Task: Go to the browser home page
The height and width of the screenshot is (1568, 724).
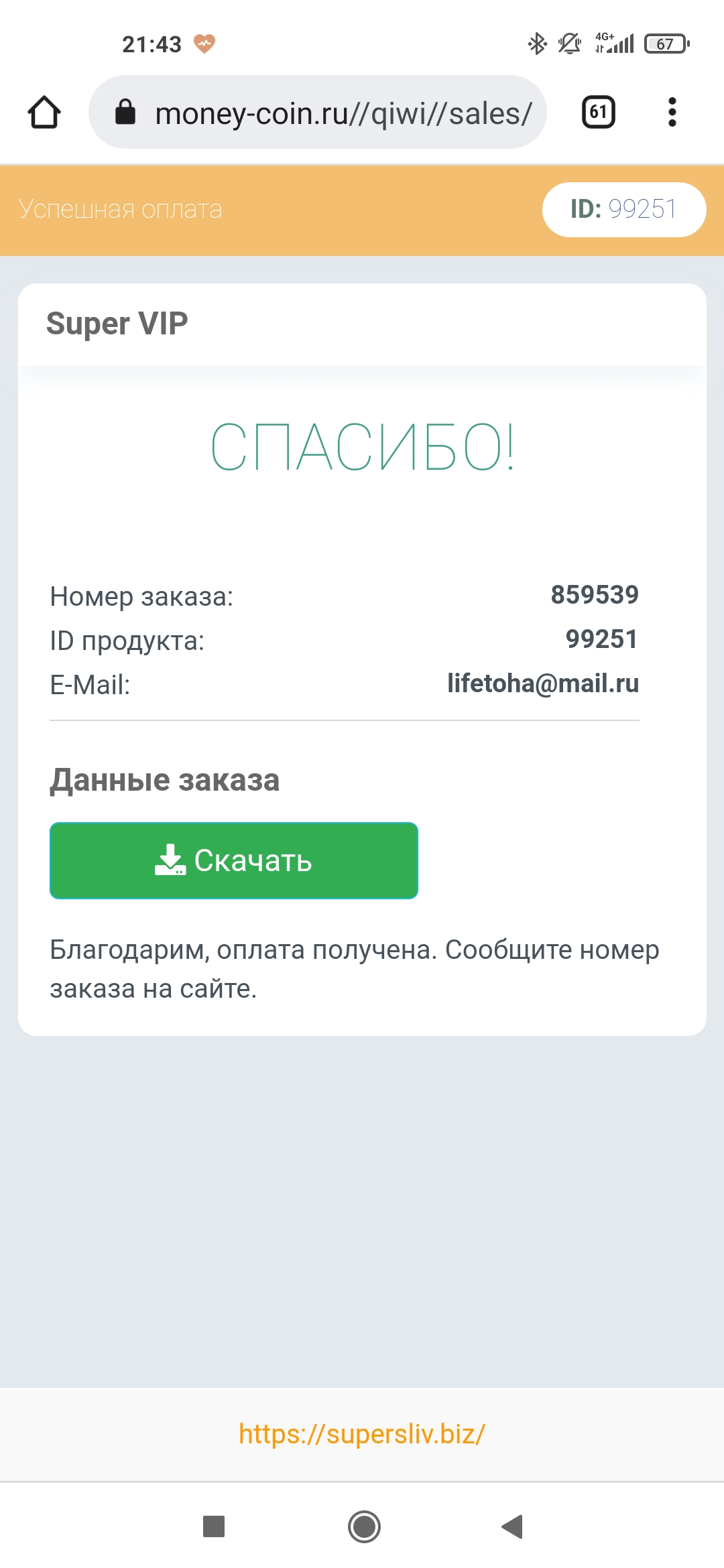Action: pyautogui.click(x=44, y=113)
